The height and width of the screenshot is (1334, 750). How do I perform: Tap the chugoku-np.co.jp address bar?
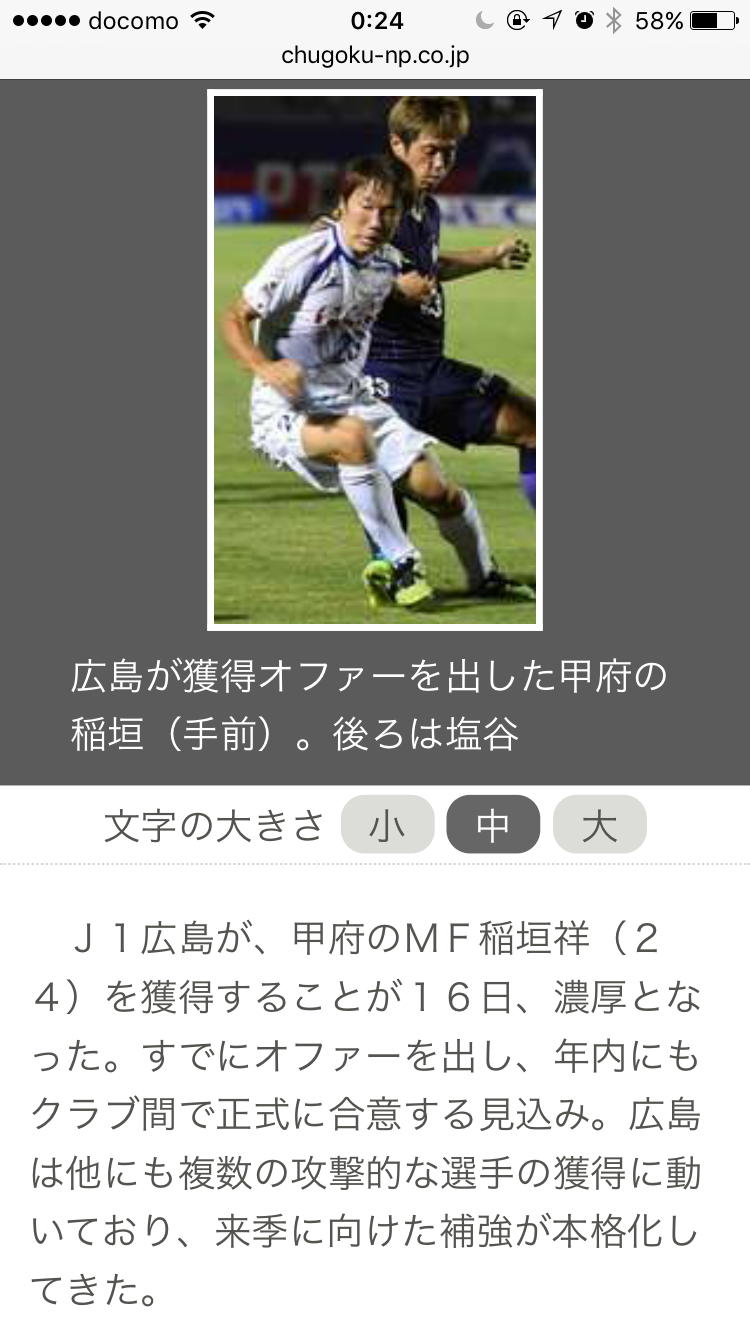tap(375, 56)
